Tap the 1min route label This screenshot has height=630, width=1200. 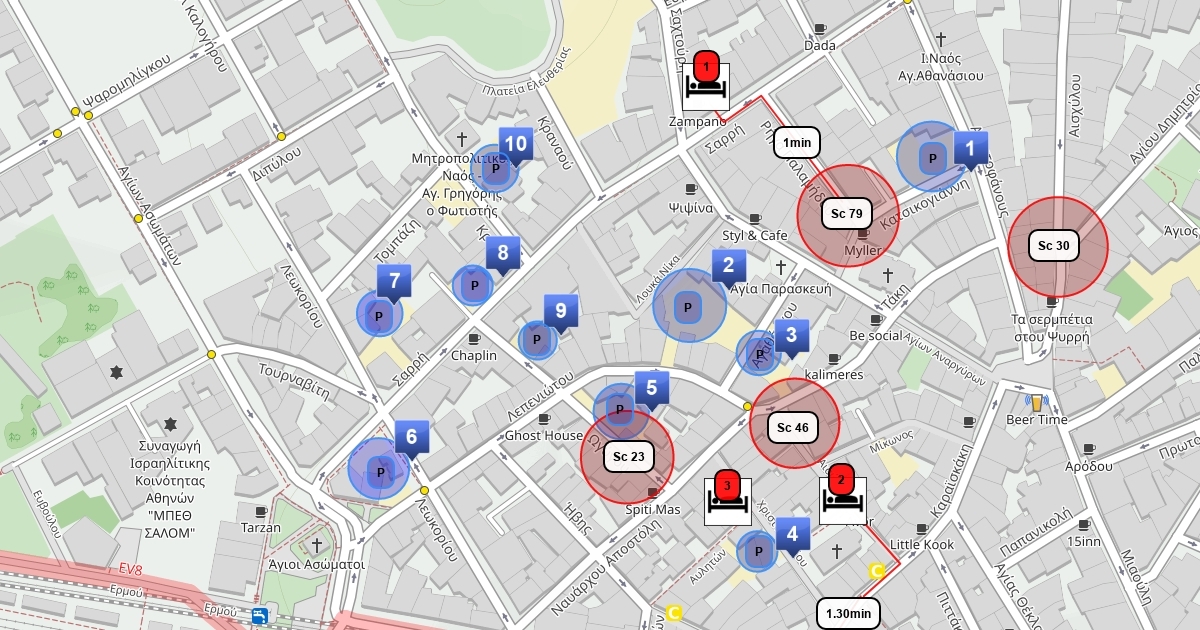(797, 143)
